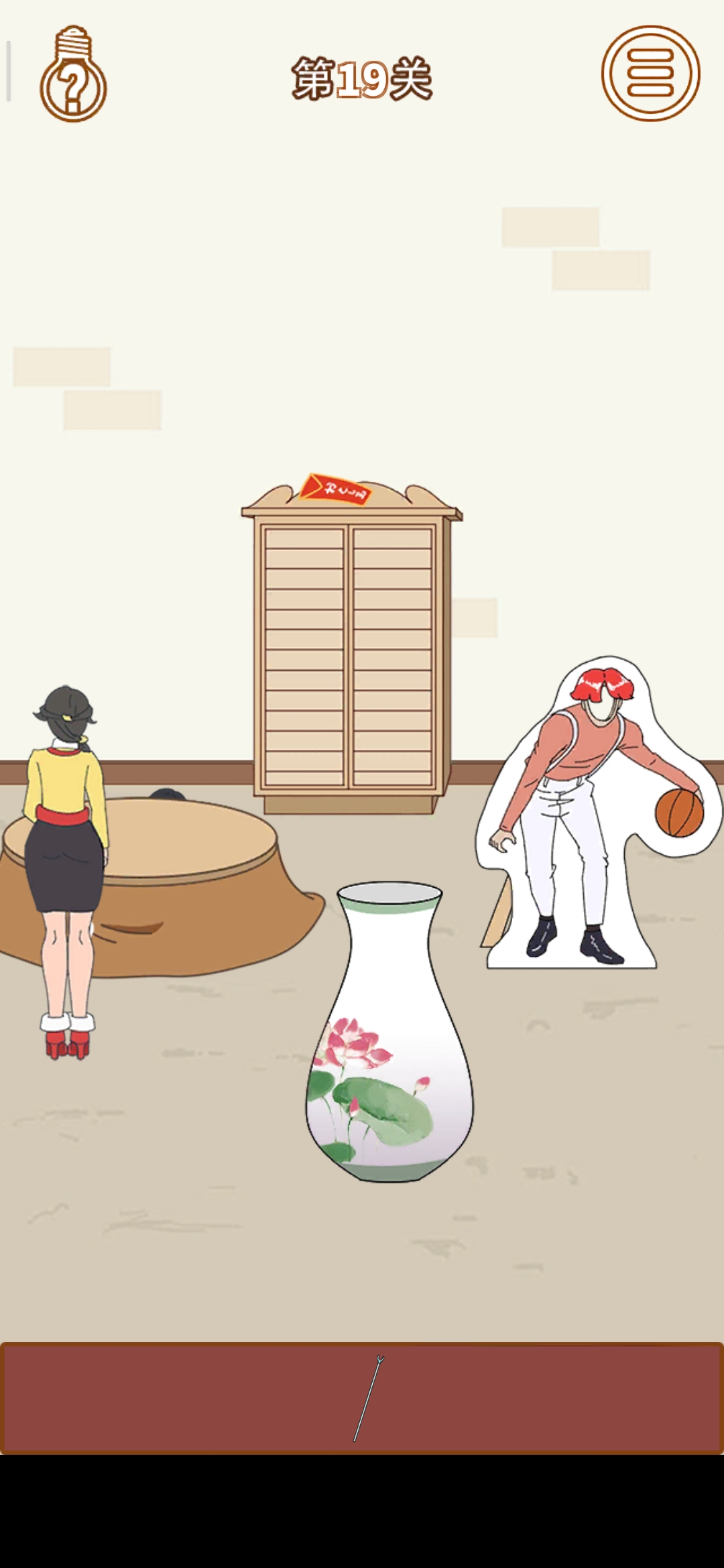The height and width of the screenshot is (1568, 724).
Task: Select the needle in the inventory bar
Action: click(368, 1398)
